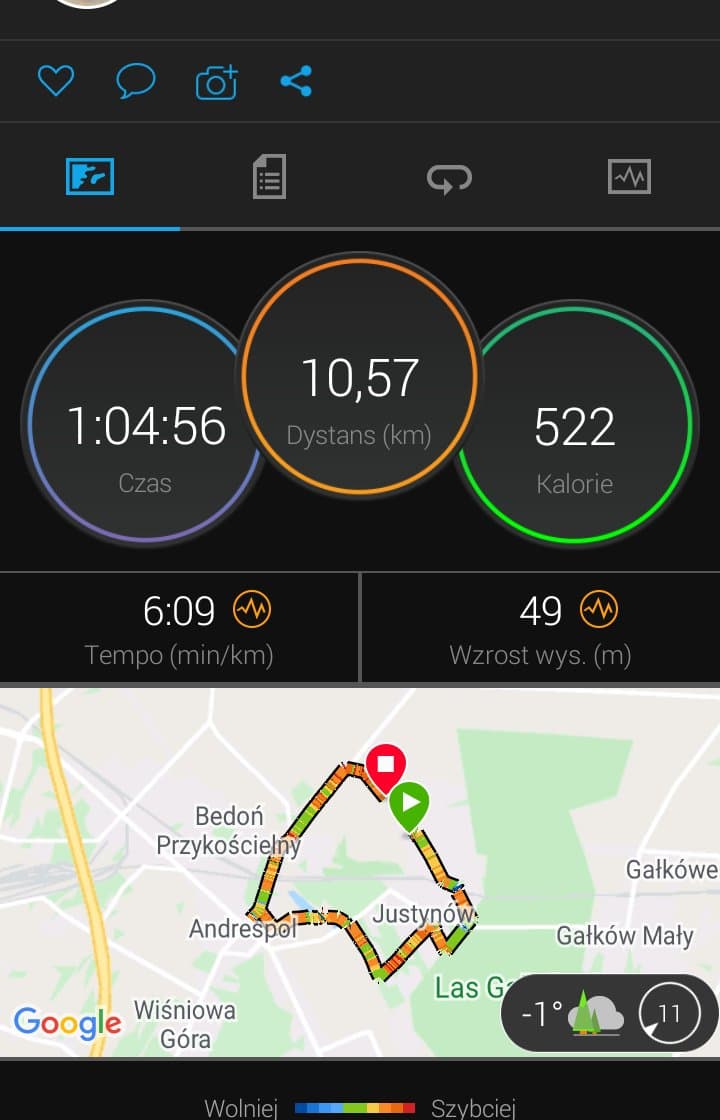
Task: Share this running activity
Action: (x=296, y=81)
